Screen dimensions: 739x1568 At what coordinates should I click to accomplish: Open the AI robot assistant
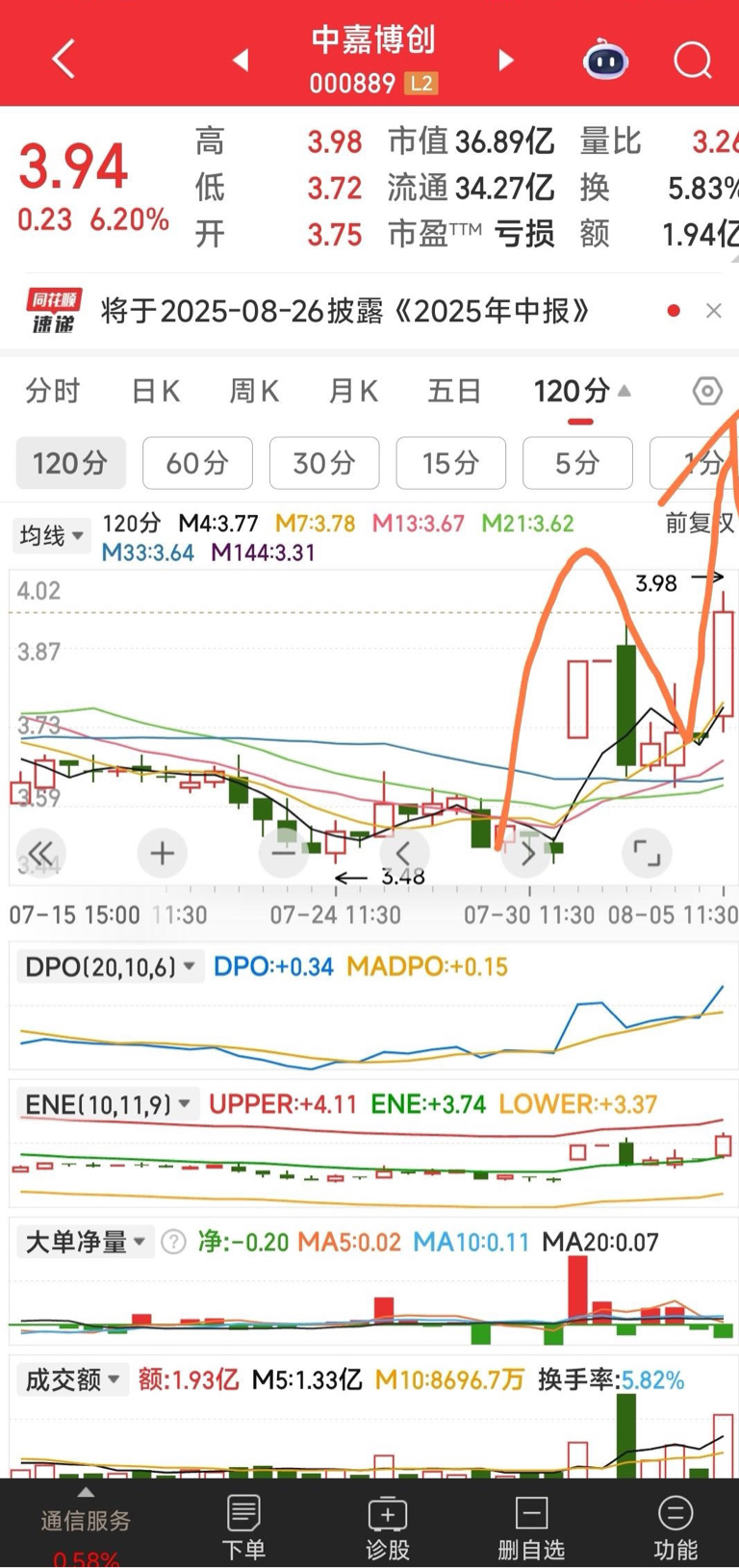[606, 61]
